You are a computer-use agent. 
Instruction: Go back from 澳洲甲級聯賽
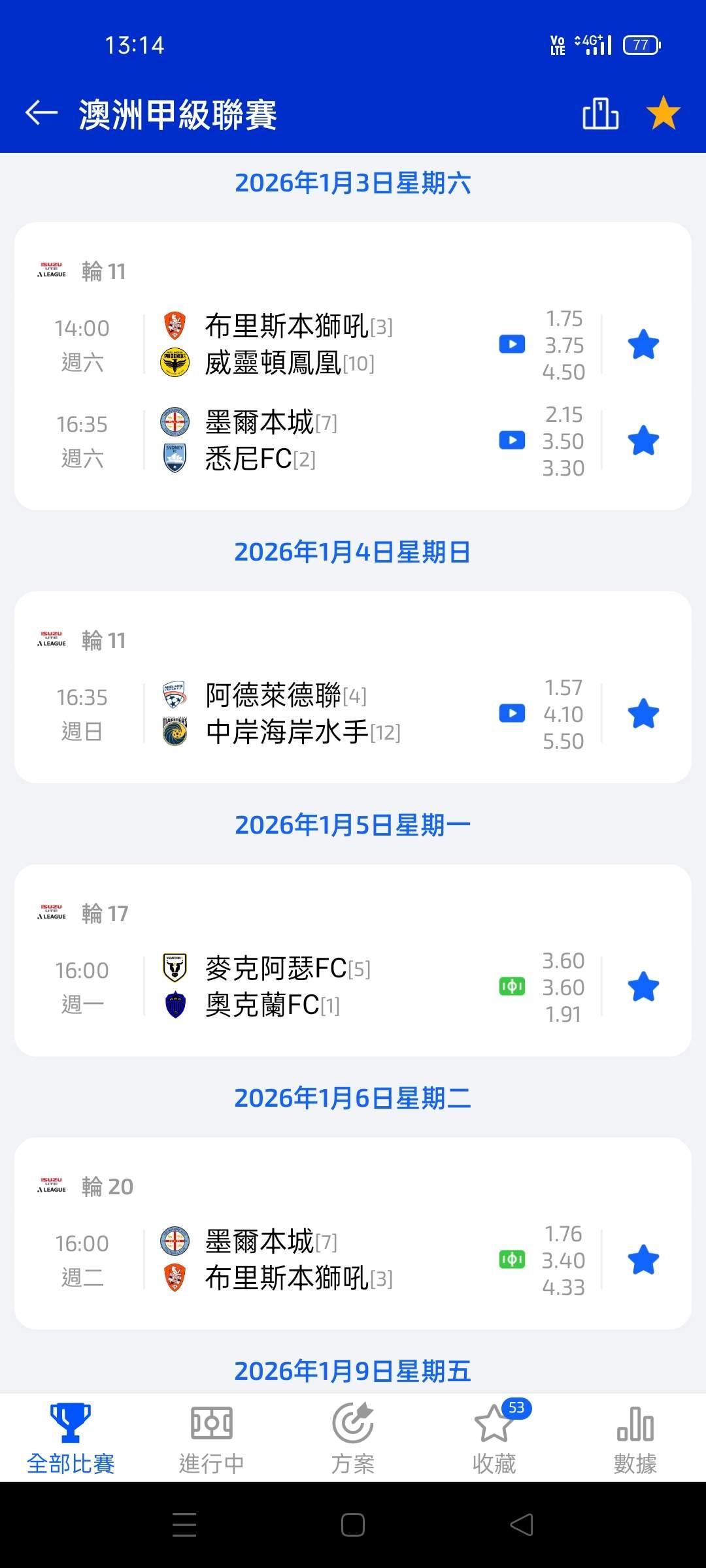pyautogui.click(x=41, y=113)
